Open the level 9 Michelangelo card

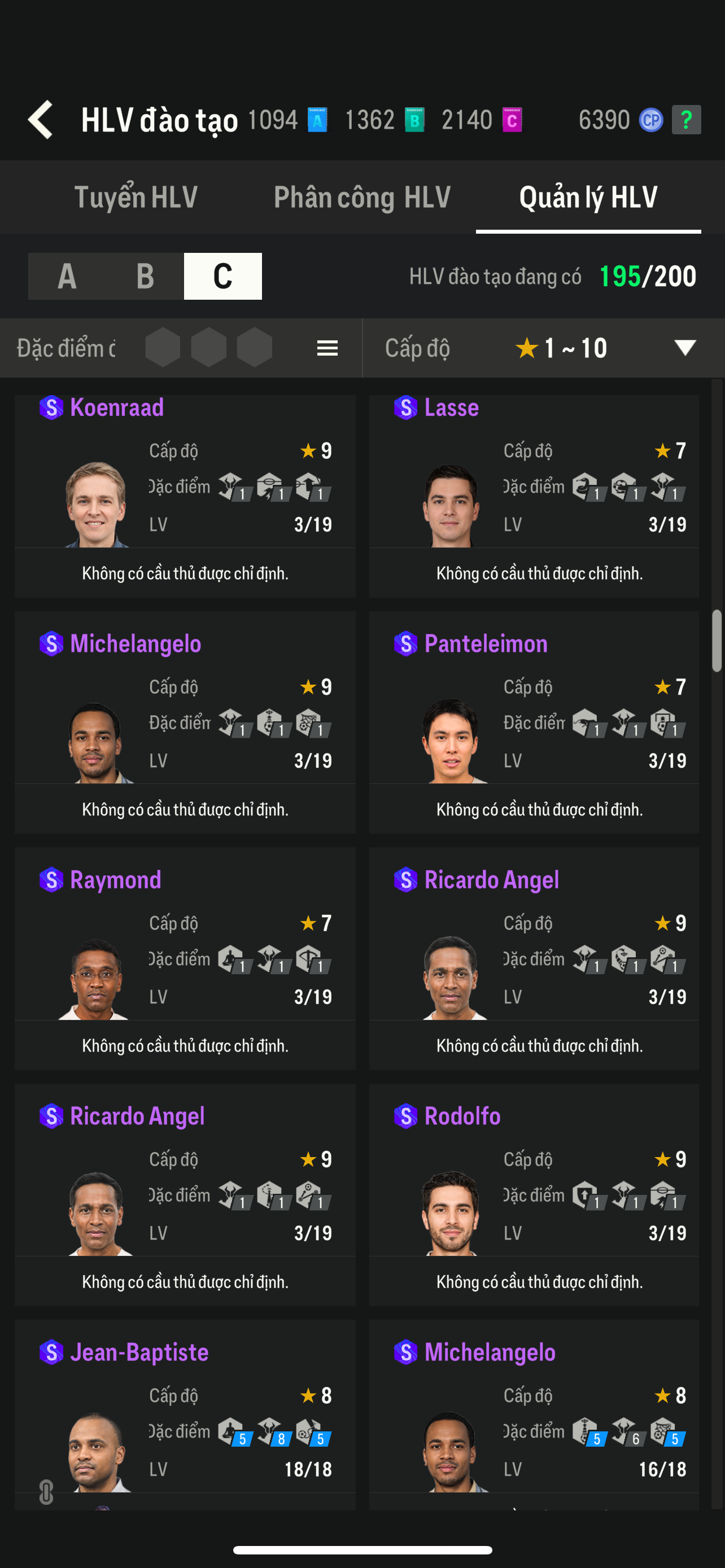tap(185, 722)
